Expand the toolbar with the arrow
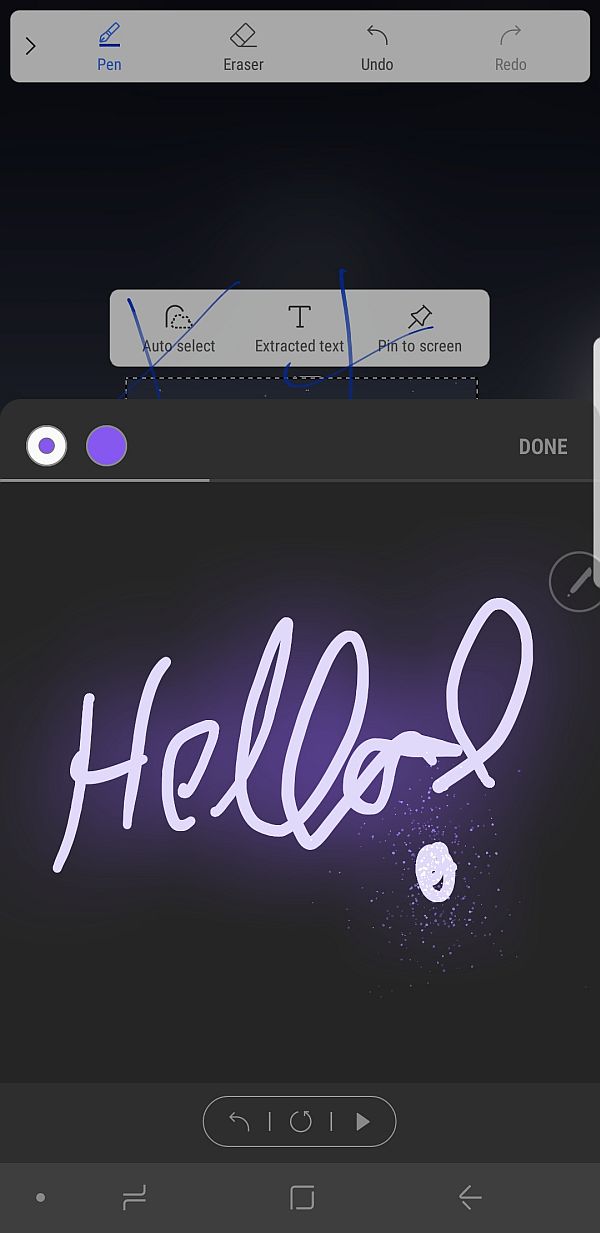Screen dimensions: 600x1233 pos(30,46)
